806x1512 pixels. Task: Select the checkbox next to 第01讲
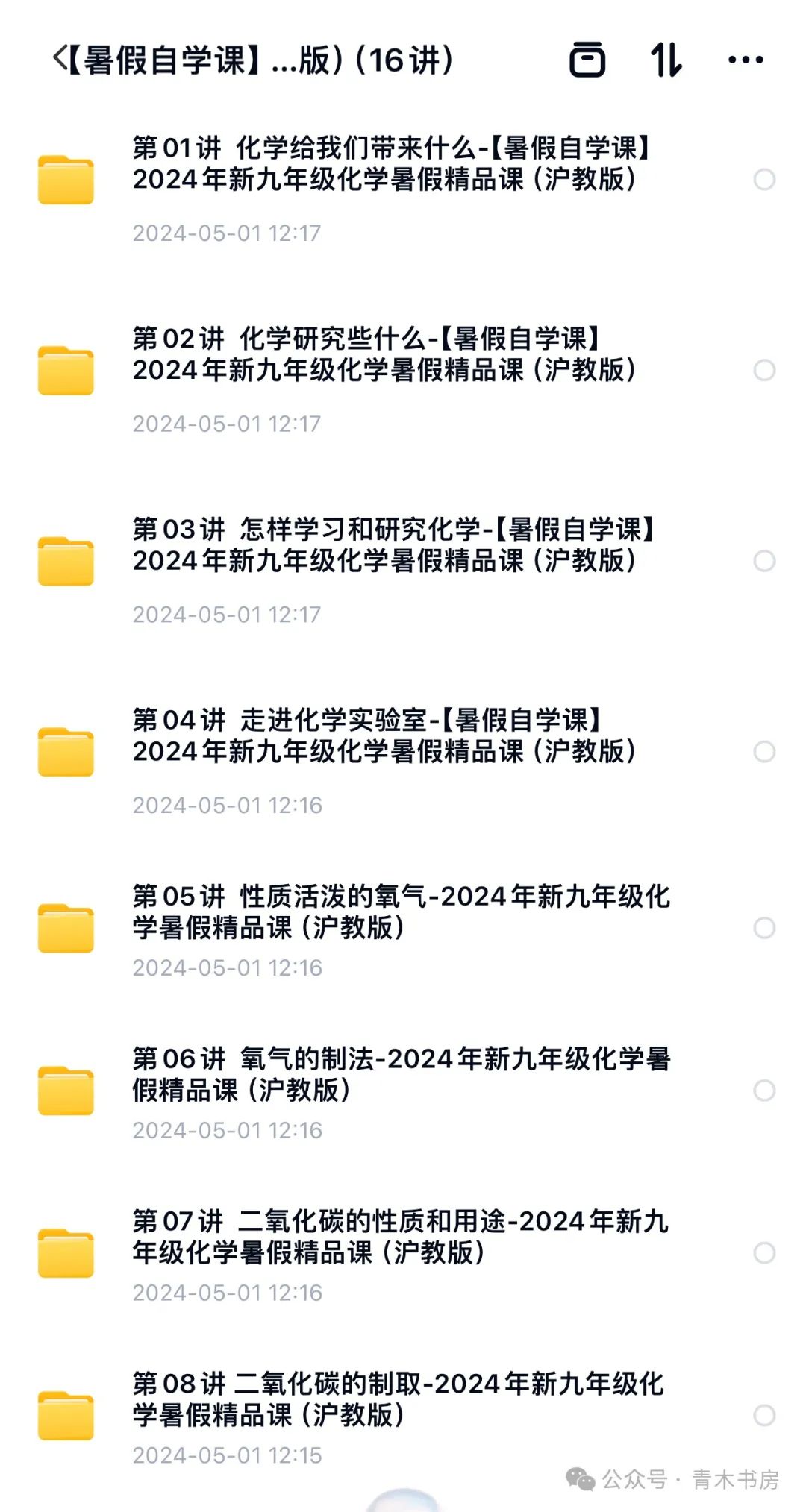[x=763, y=179]
